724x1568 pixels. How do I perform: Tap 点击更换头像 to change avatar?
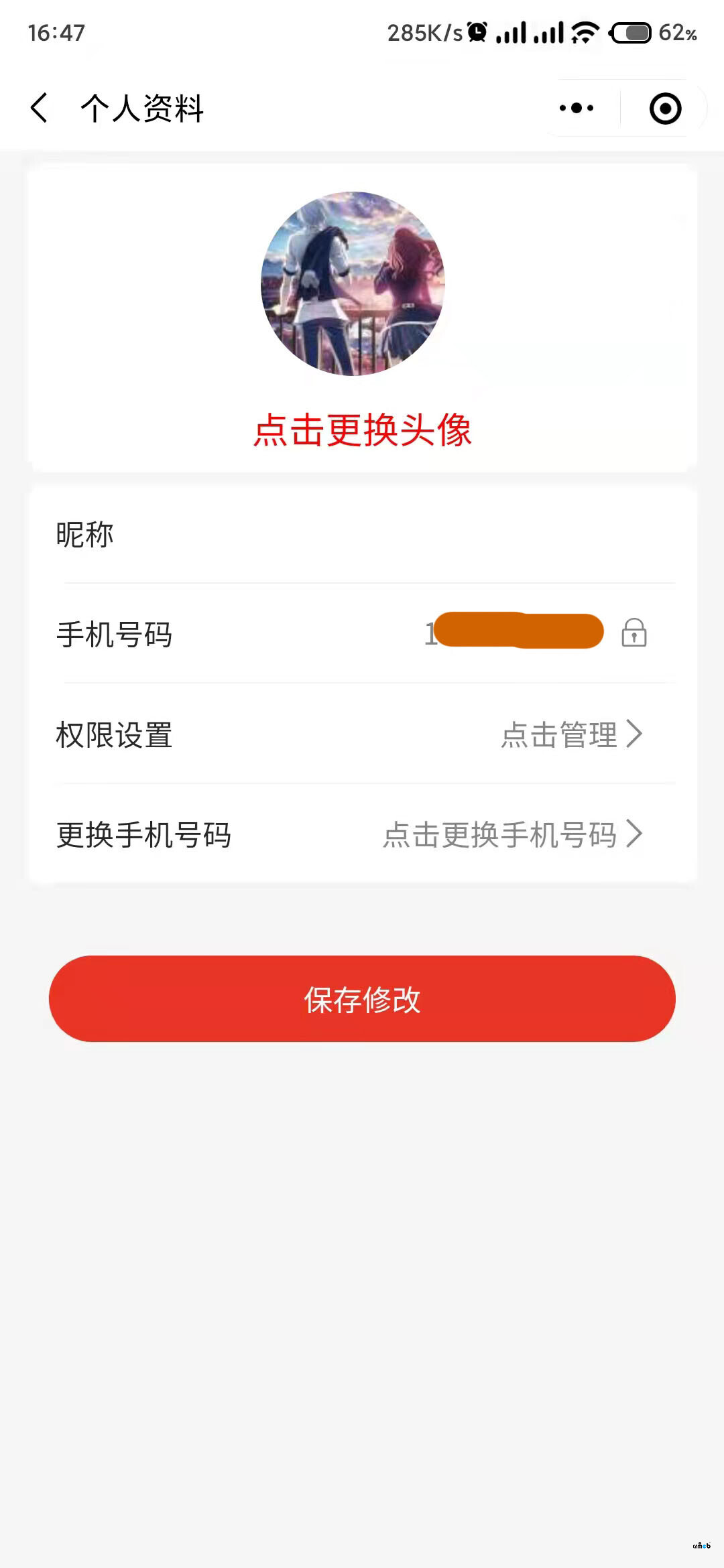[x=362, y=430]
